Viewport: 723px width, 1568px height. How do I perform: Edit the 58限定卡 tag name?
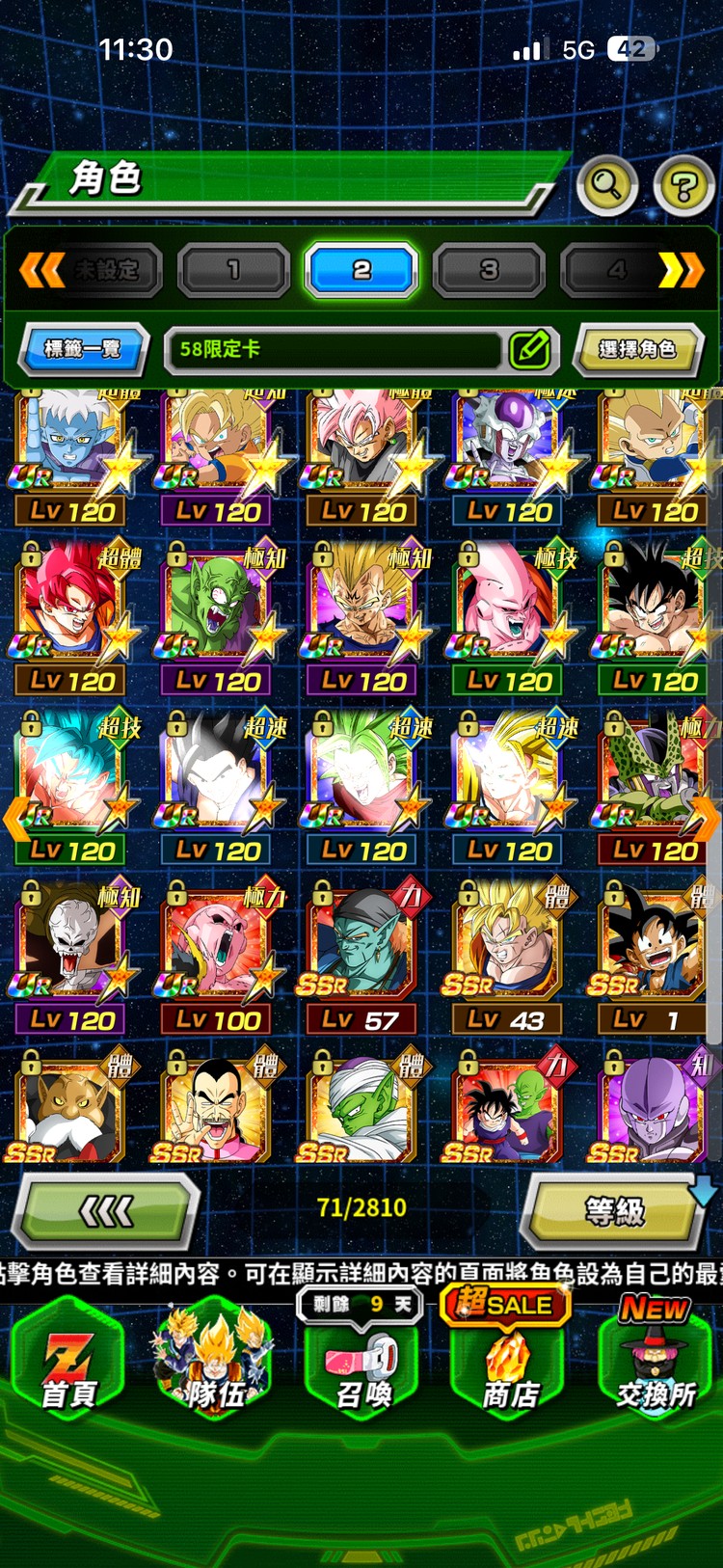(x=529, y=349)
